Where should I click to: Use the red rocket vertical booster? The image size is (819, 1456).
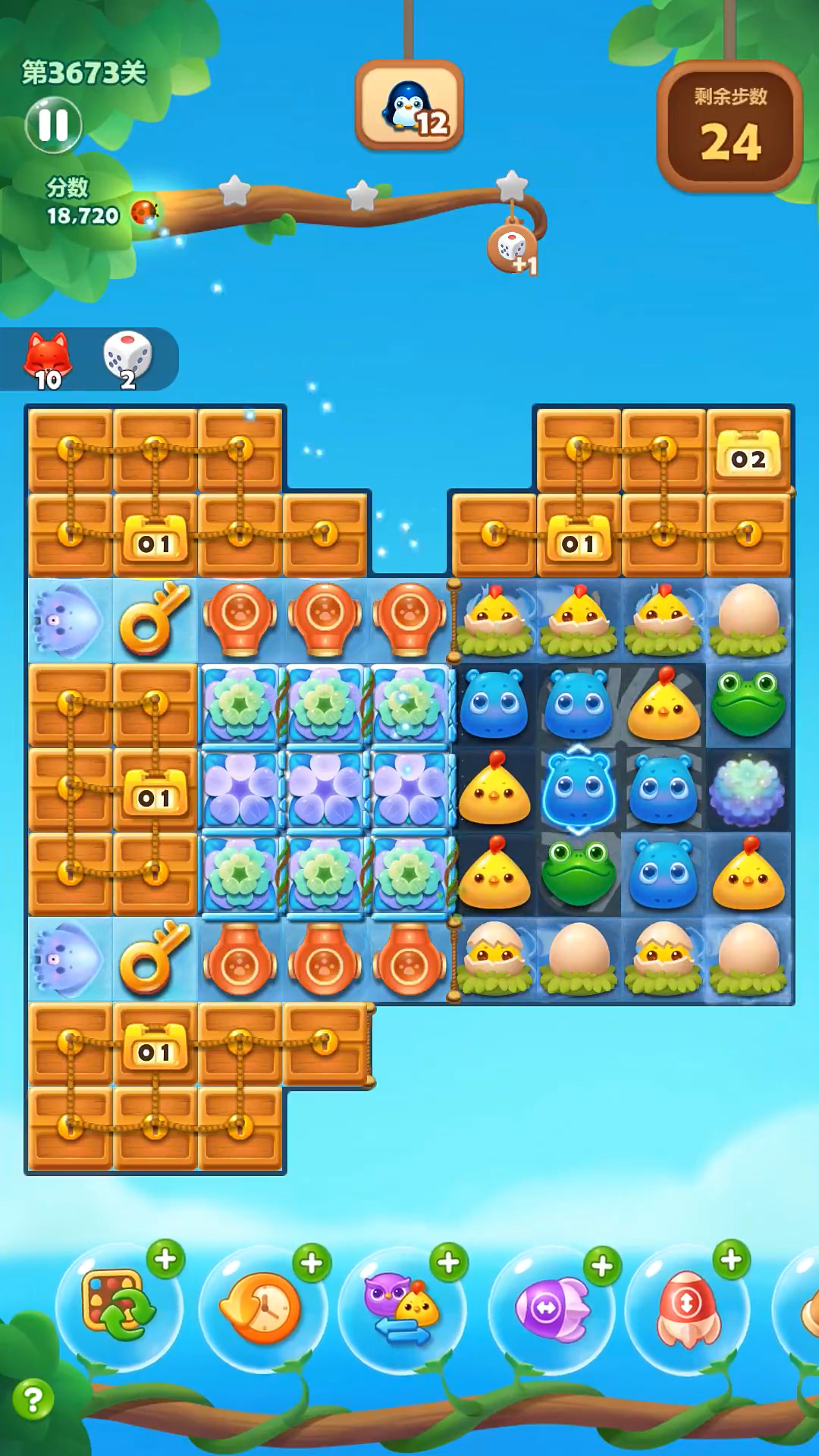point(687,1307)
